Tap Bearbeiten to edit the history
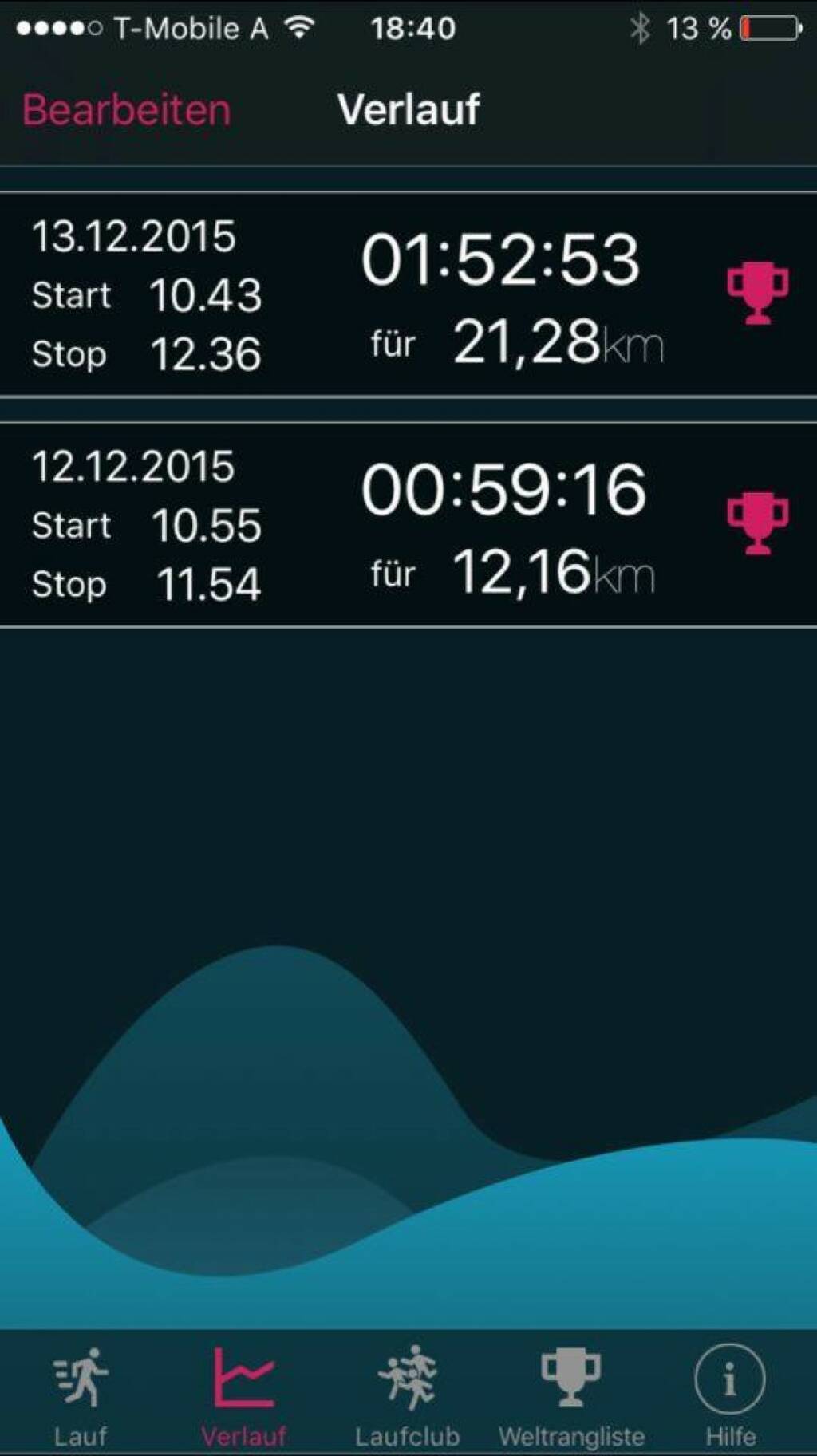 coord(126,109)
